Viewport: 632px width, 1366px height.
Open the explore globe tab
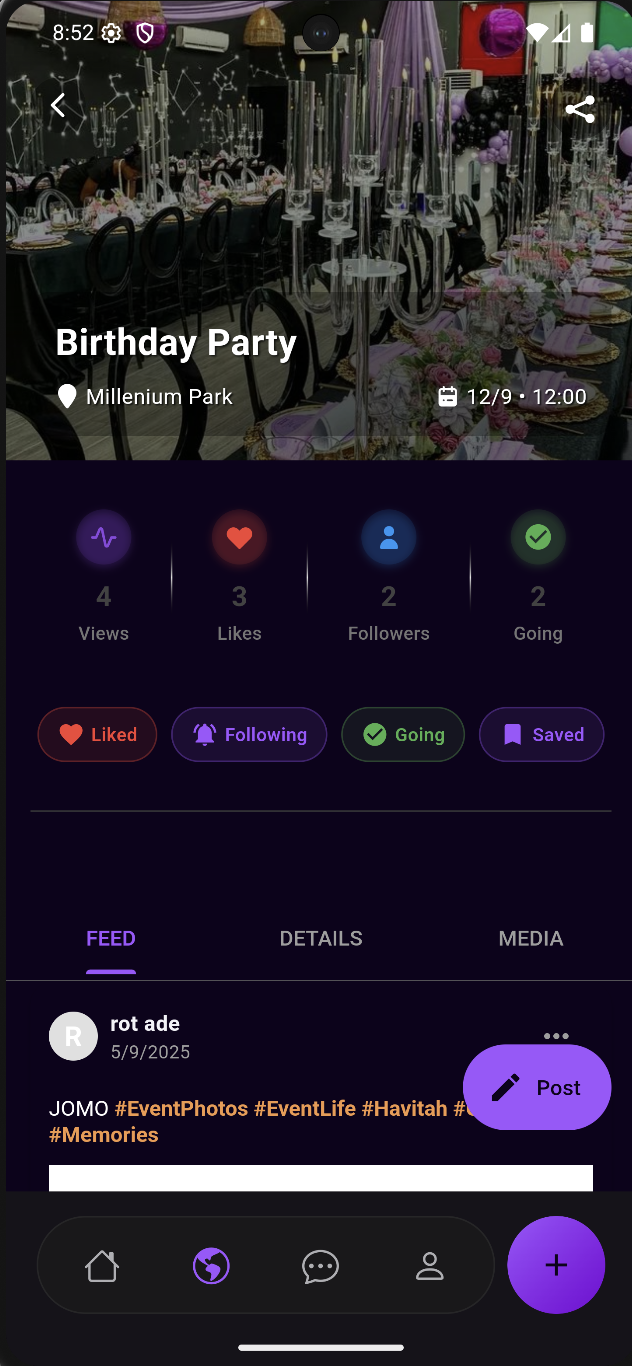coord(211,1266)
